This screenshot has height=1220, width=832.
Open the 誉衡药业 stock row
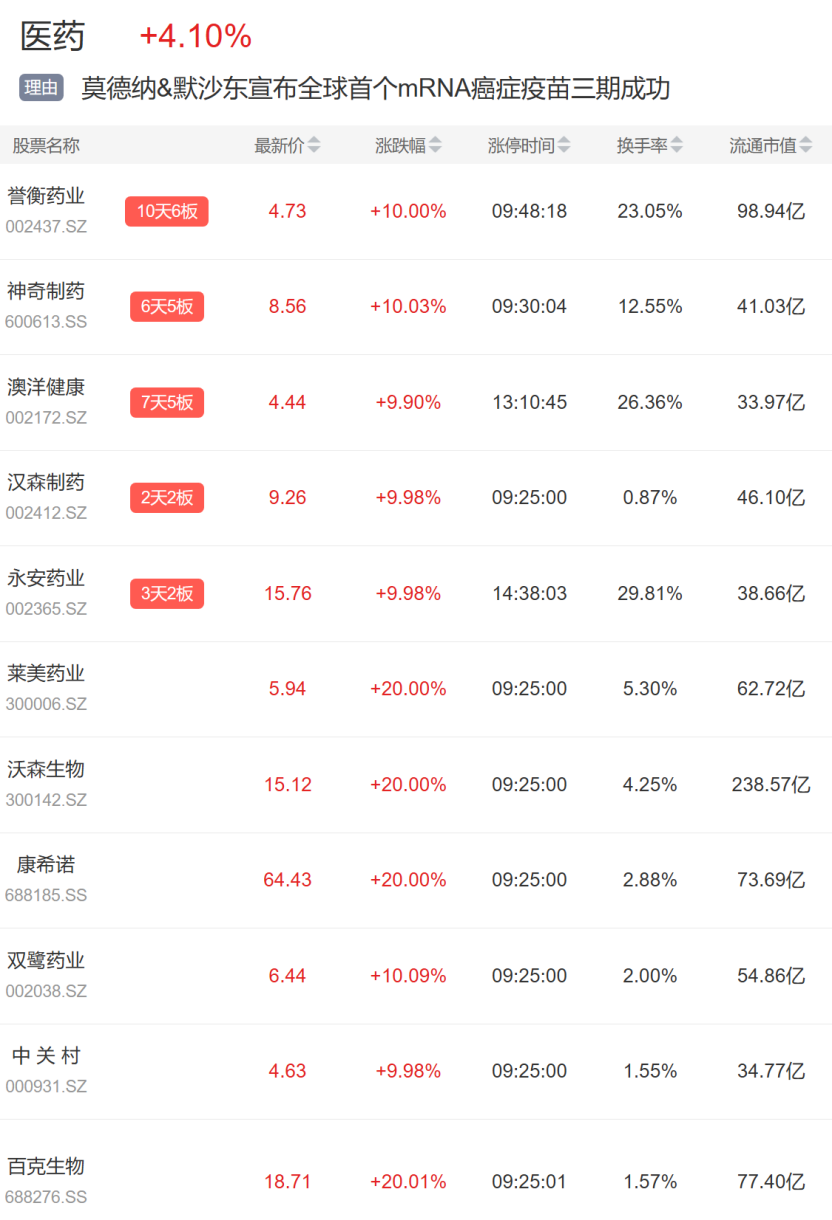(x=416, y=211)
